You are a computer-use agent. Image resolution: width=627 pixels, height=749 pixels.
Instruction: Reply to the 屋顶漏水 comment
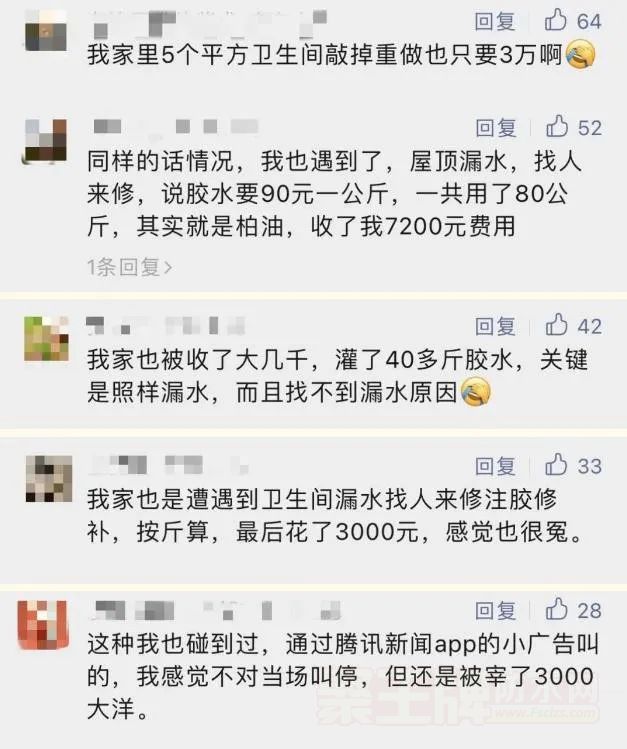click(x=495, y=128)
